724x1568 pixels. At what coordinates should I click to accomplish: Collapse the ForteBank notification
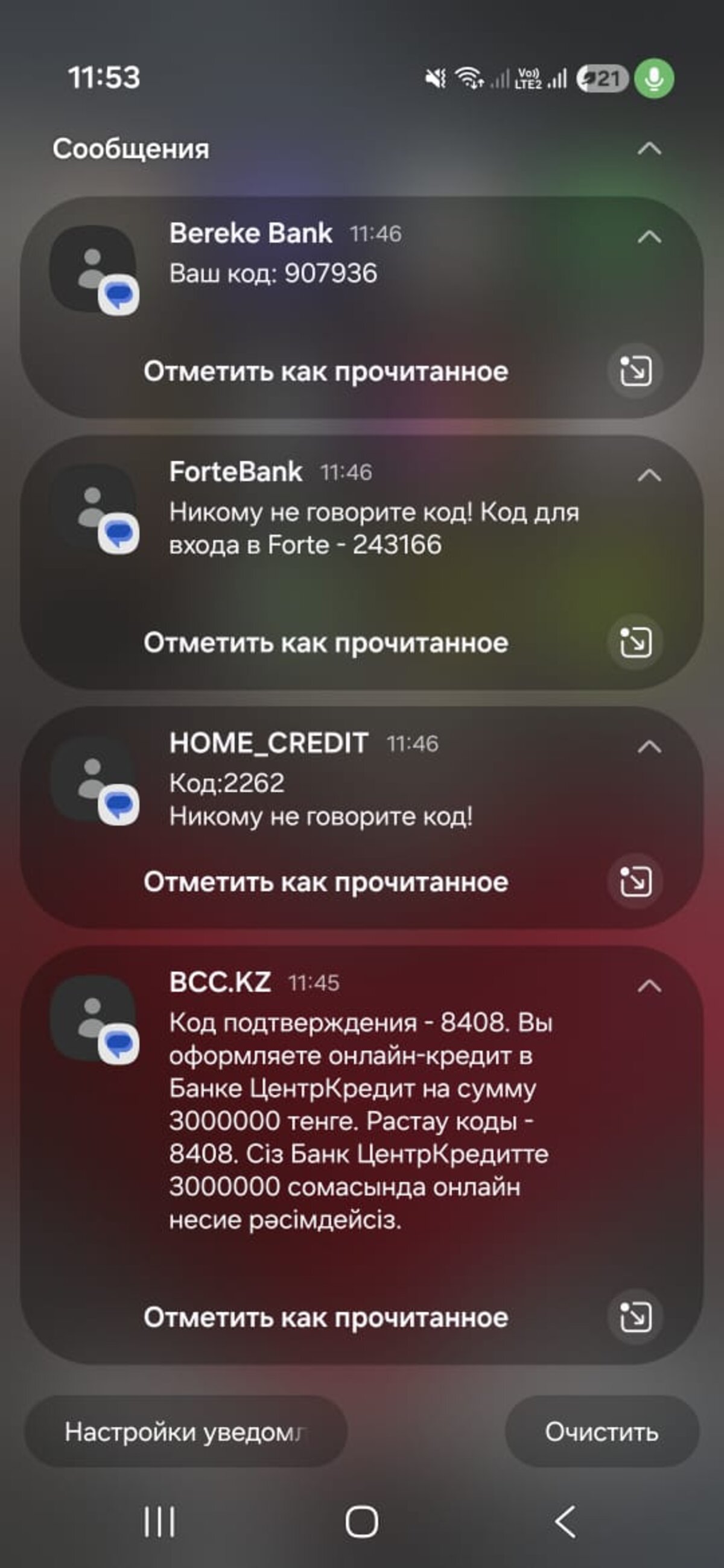click(649, 474)
